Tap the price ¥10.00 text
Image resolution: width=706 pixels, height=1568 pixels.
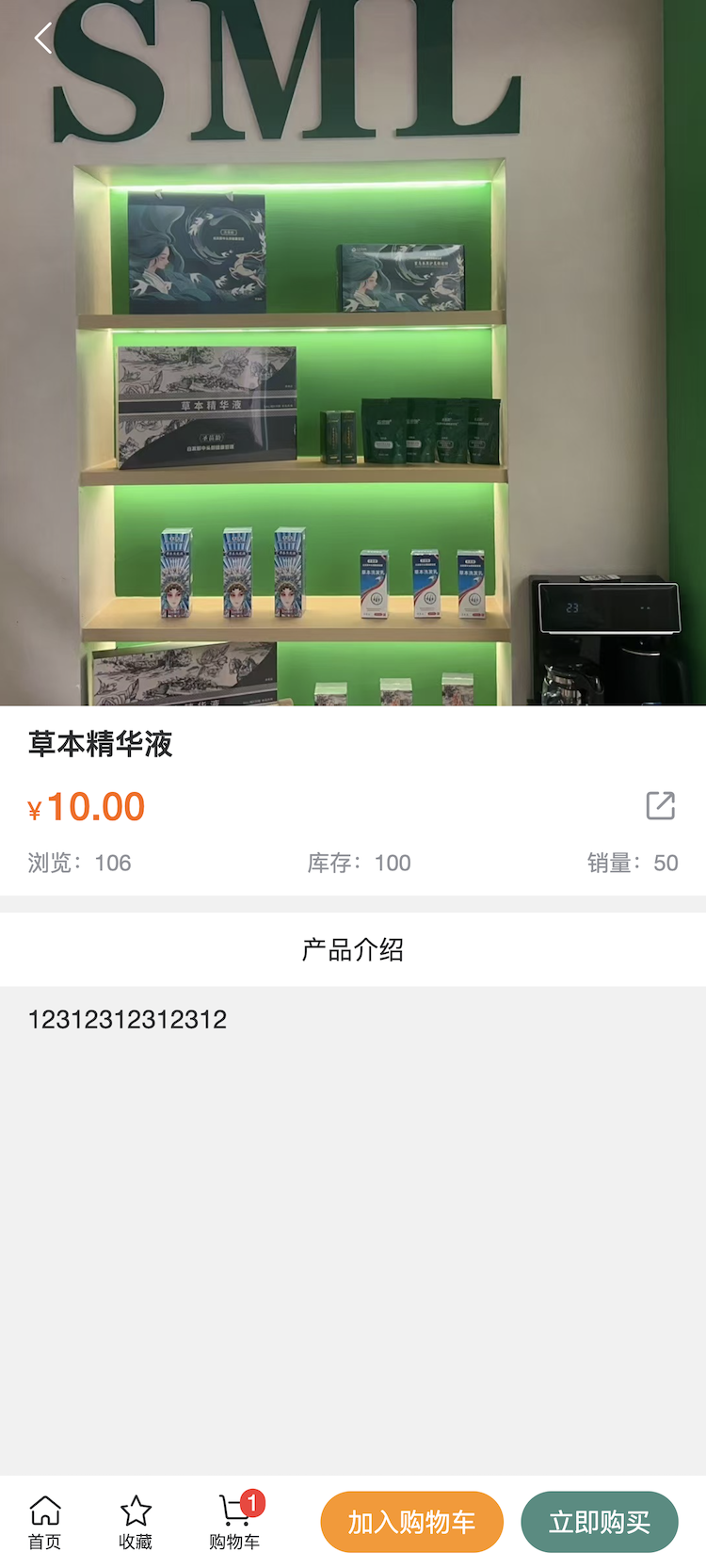coord(86,806)
